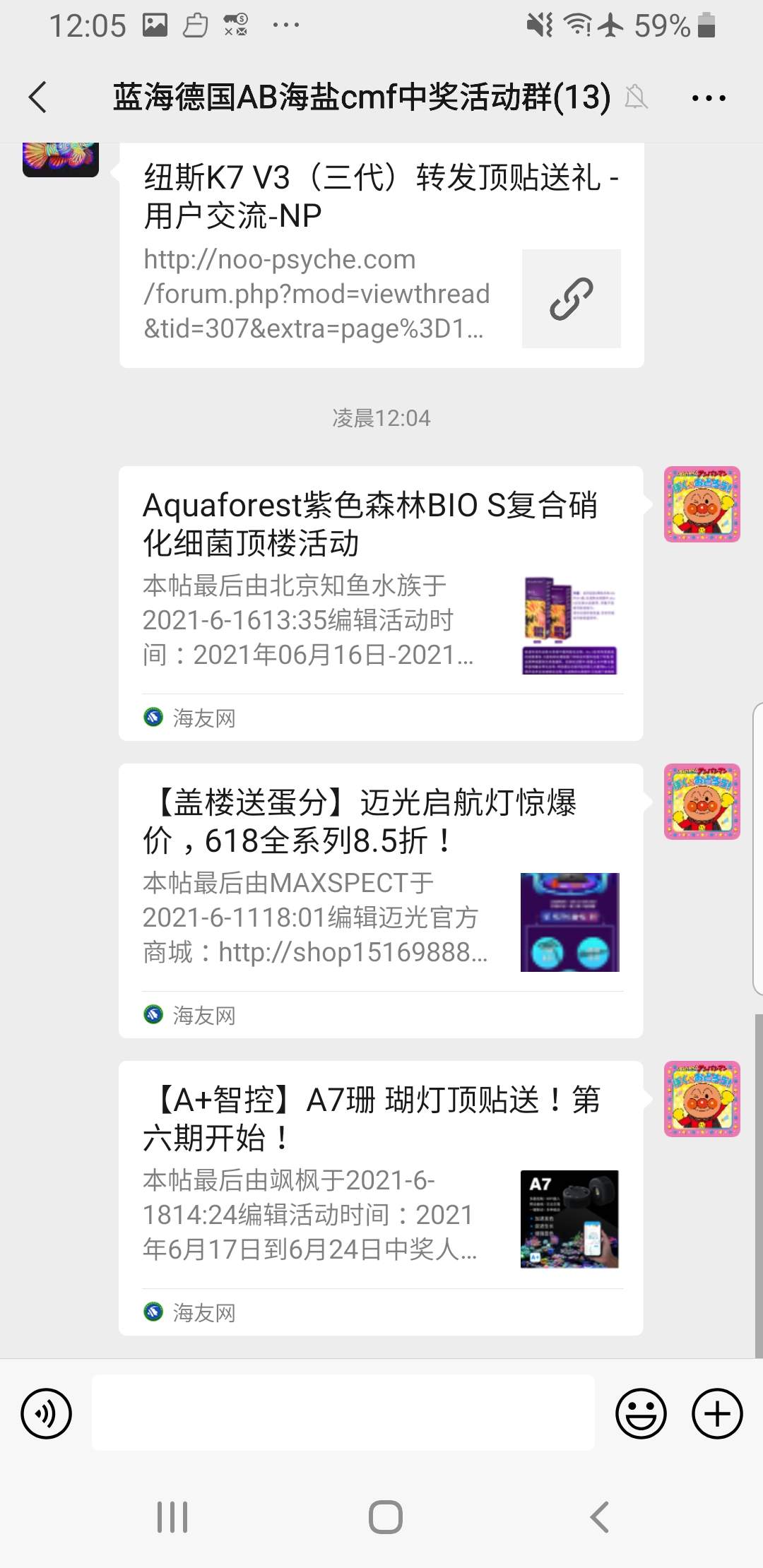Show recent apps
Image resolution: width=763 pixels, height=1568 pixels.
(x=172, y=1516)
